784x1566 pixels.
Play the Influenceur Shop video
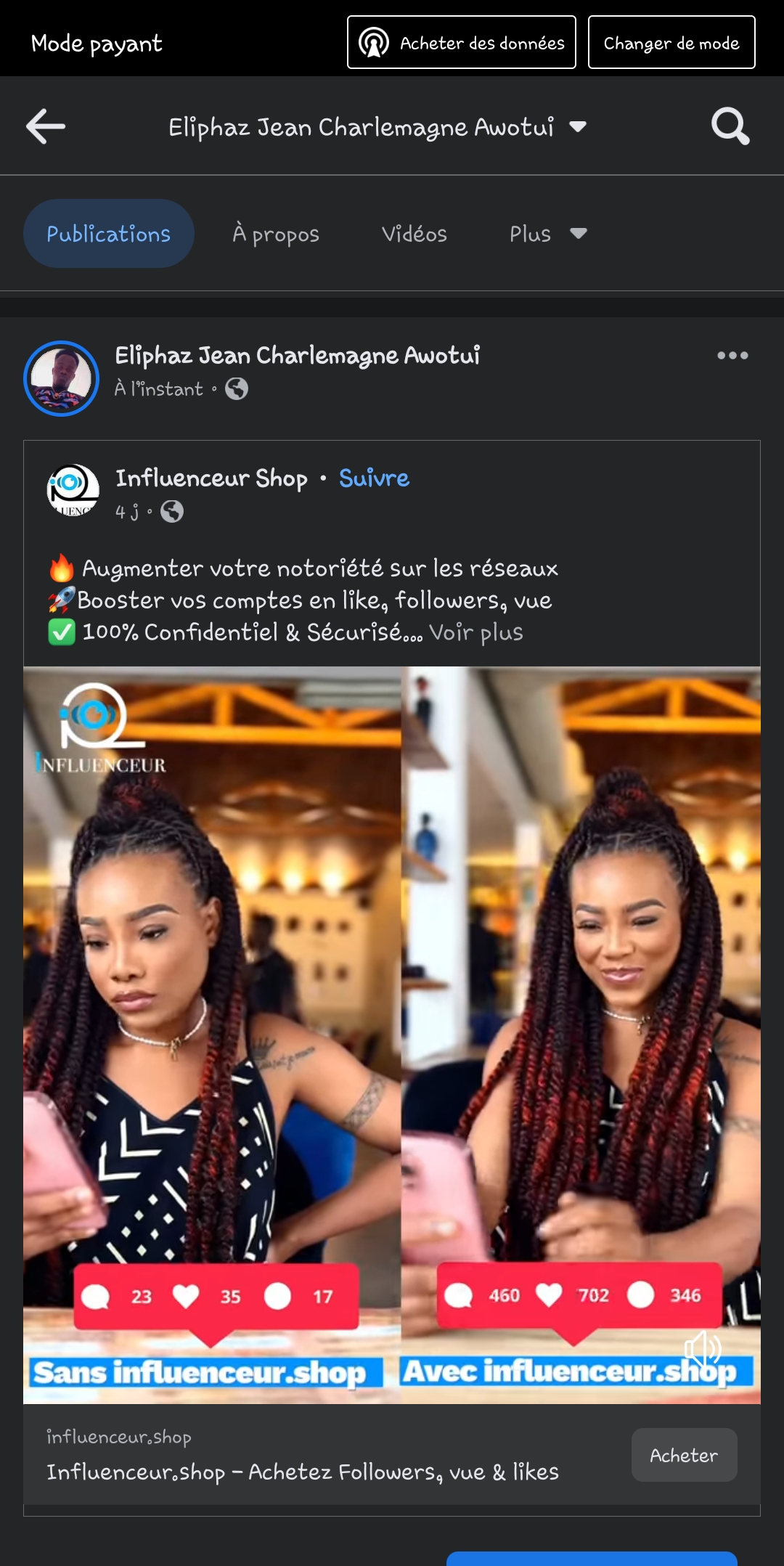pyautogui.click(x=392, y=1016)
